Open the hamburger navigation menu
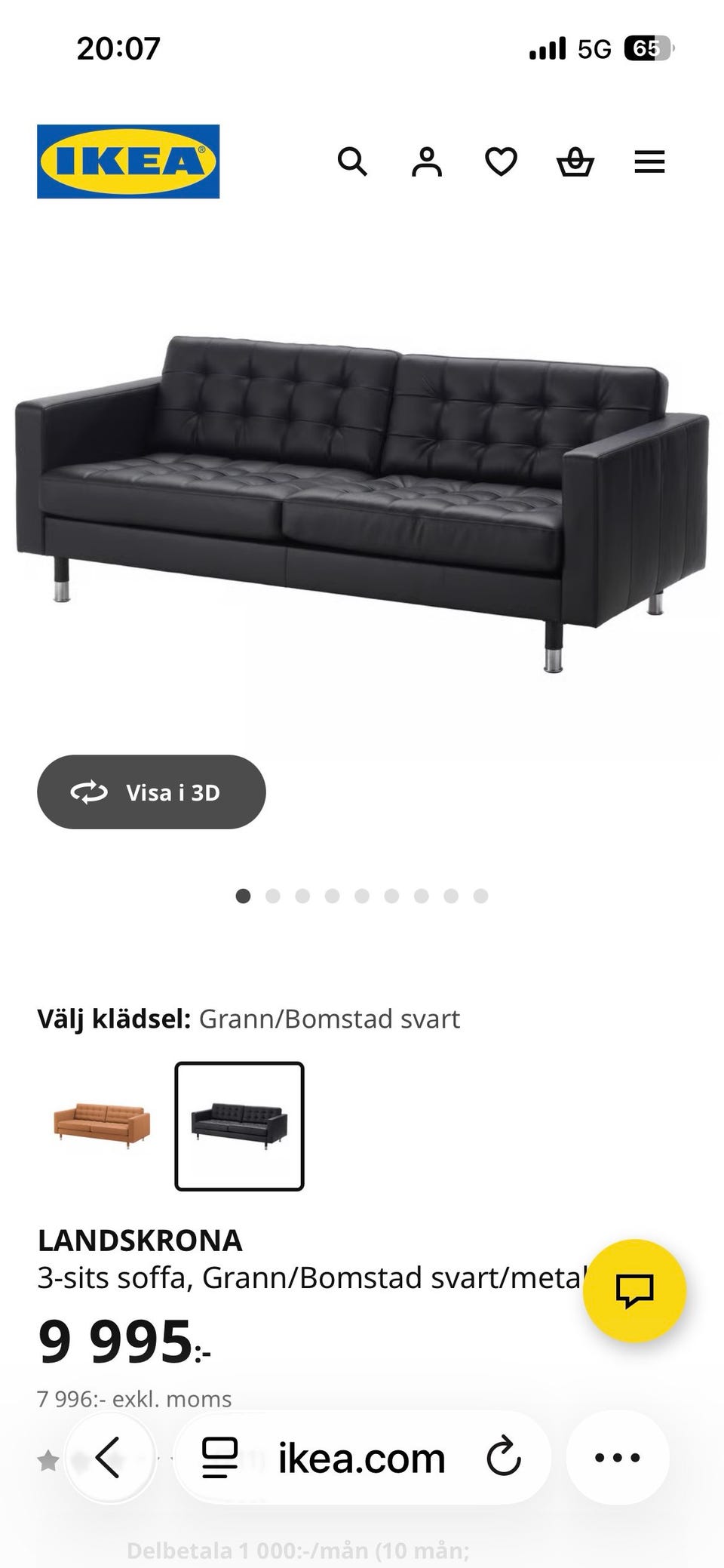This screenshot has width=724, height=1568. pos(649,161)
